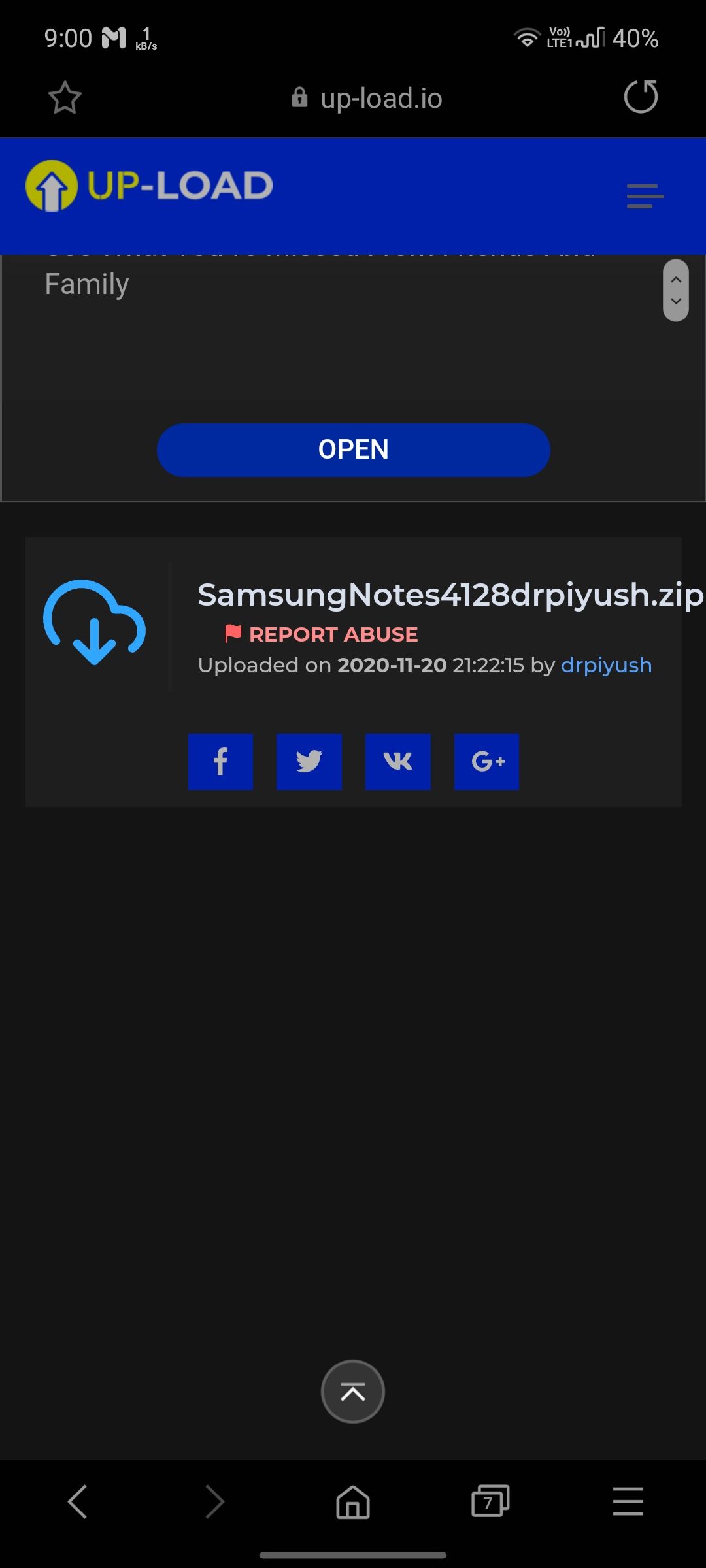Reload the page
The image size is (706, 1568).
[x=640, y=97]
